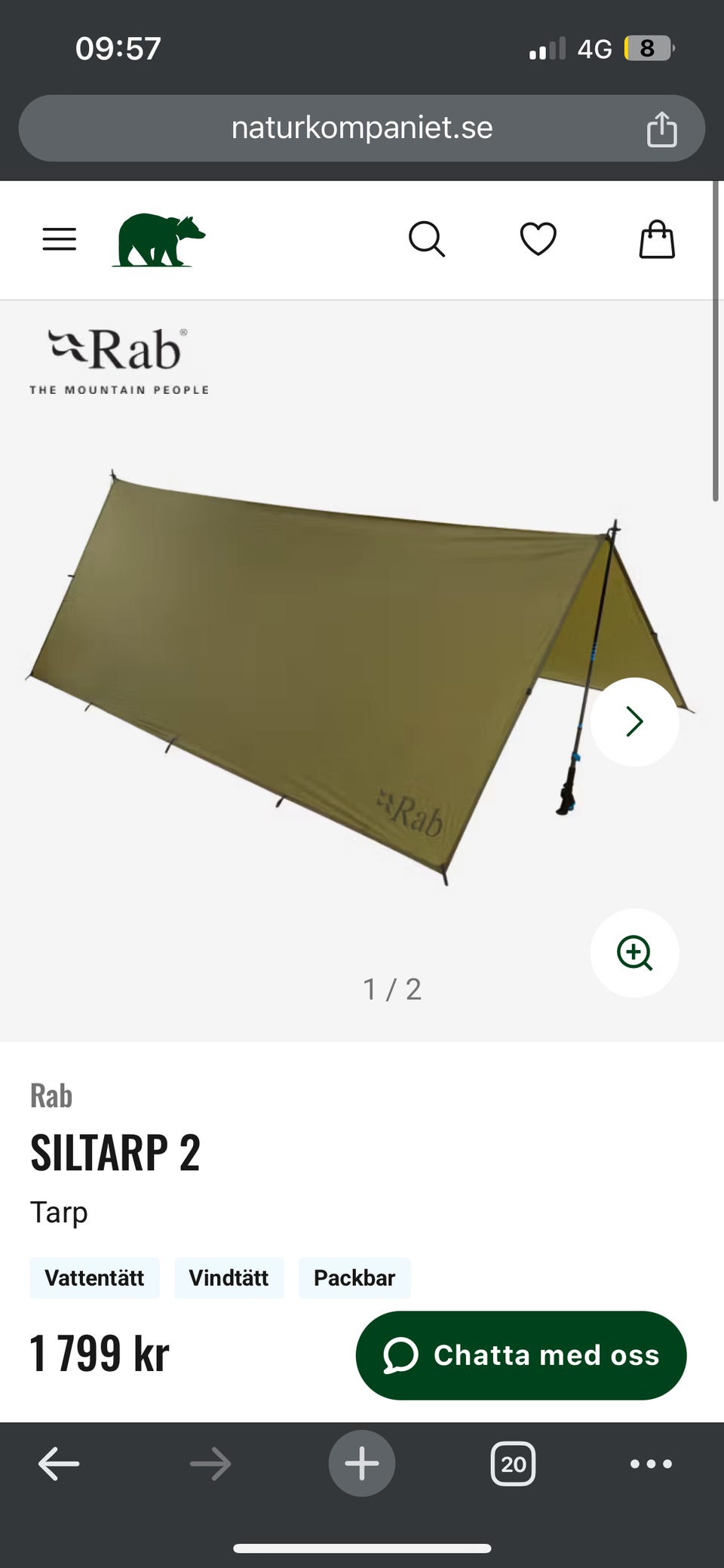Go back in the browser
This screenshot has height=1568, width=724.
[59, 1464]
